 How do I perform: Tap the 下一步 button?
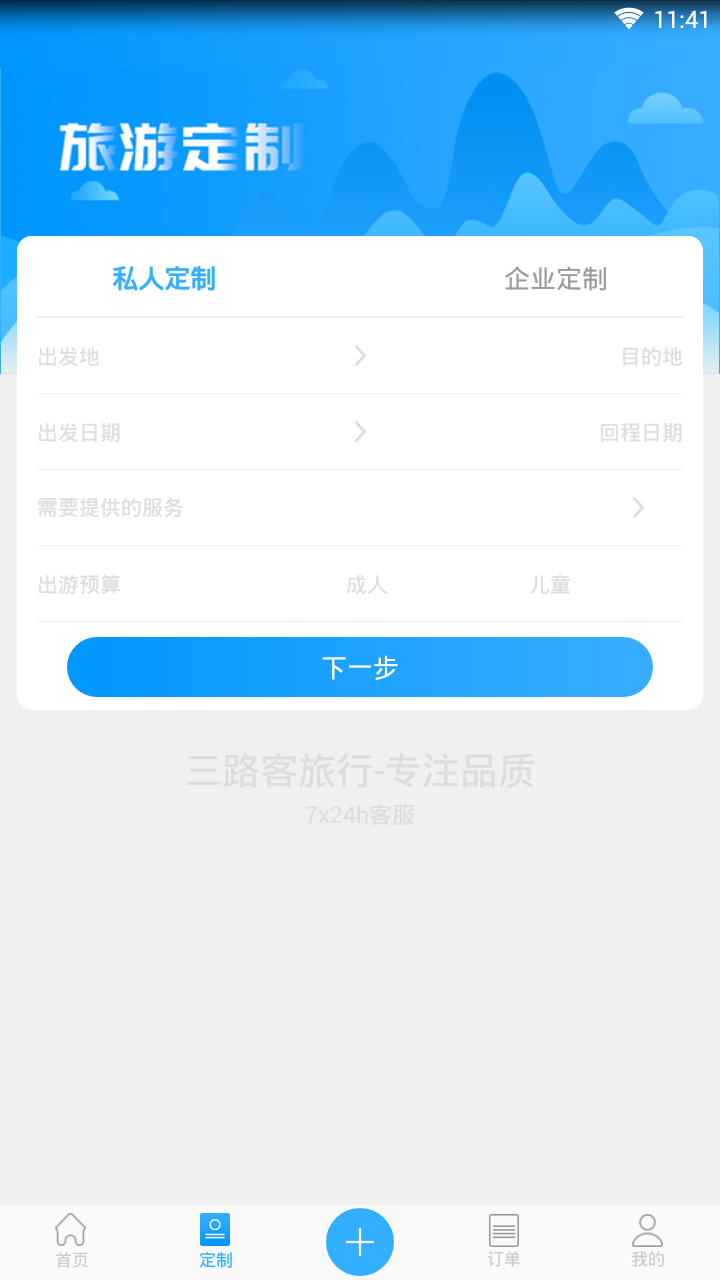[x=360, y=667]
